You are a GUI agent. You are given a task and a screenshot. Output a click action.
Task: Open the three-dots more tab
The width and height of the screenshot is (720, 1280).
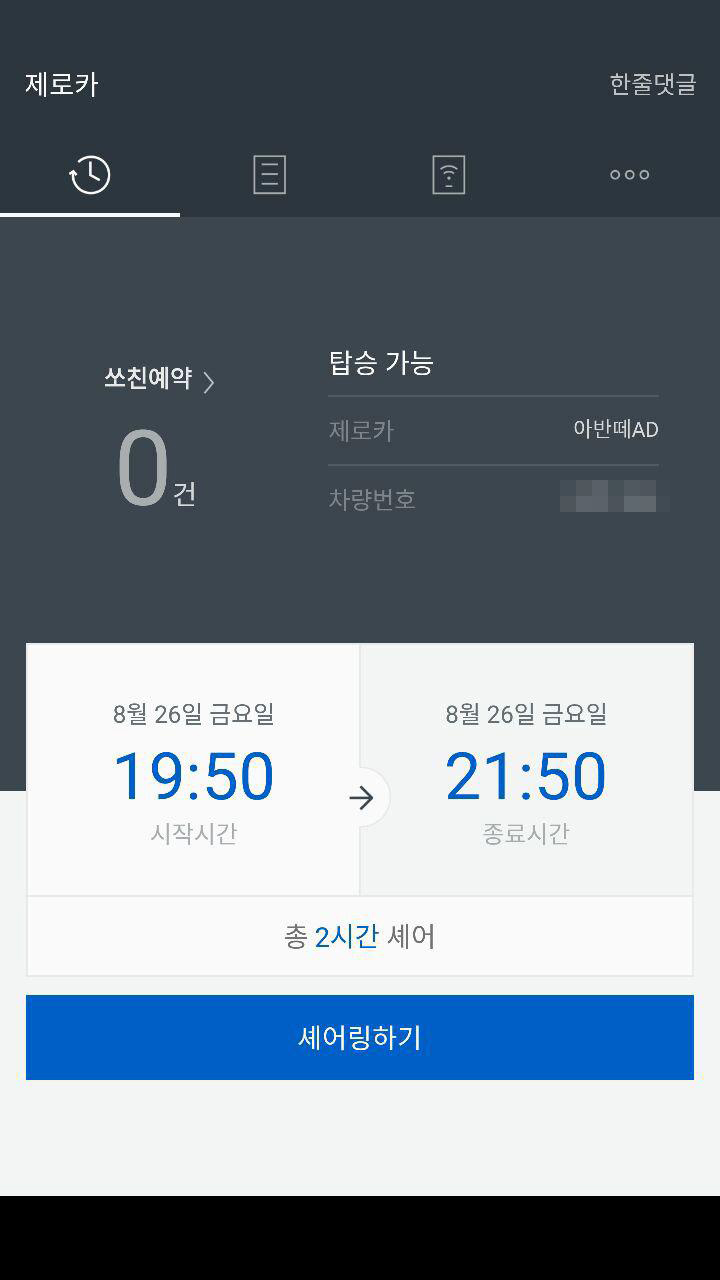[629, 175]
